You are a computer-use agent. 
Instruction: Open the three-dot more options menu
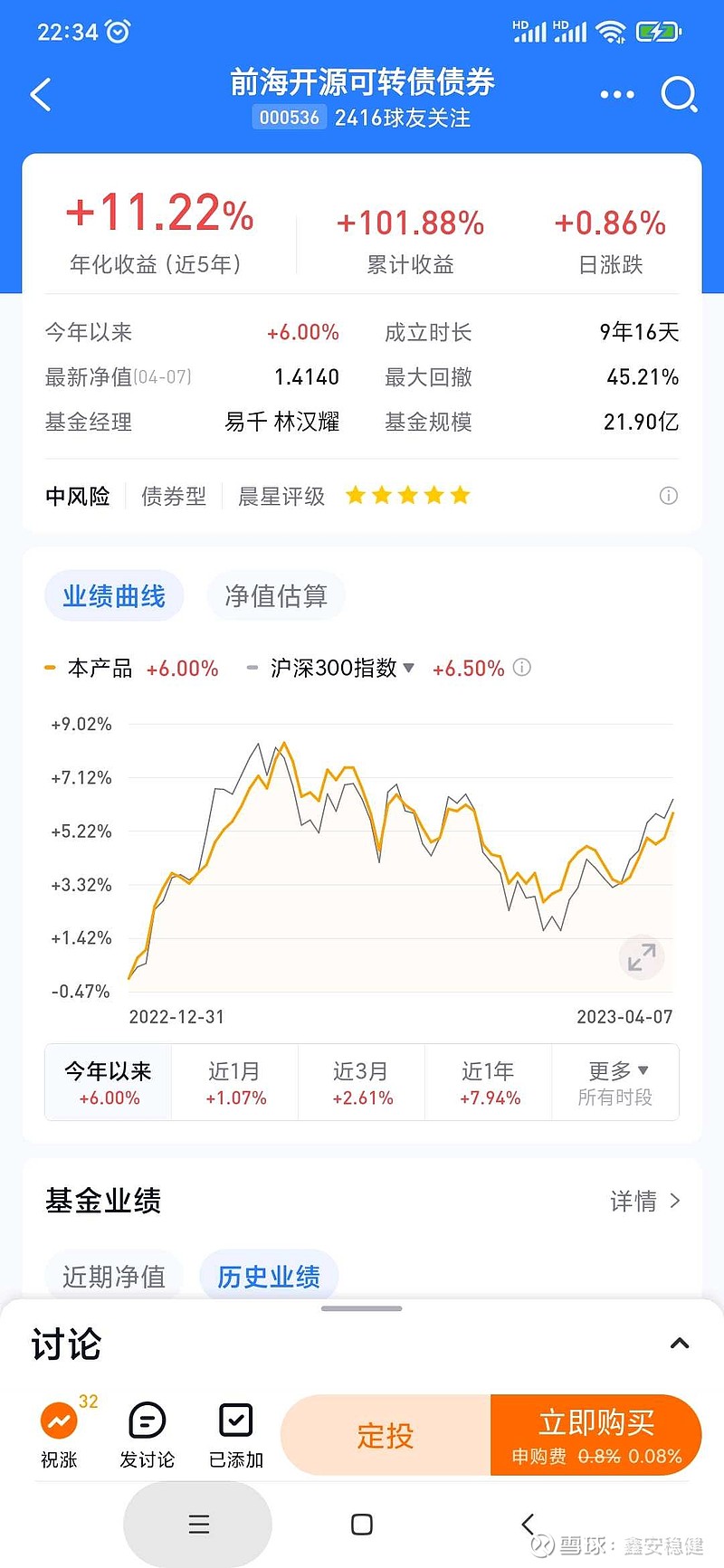[617, 94]
